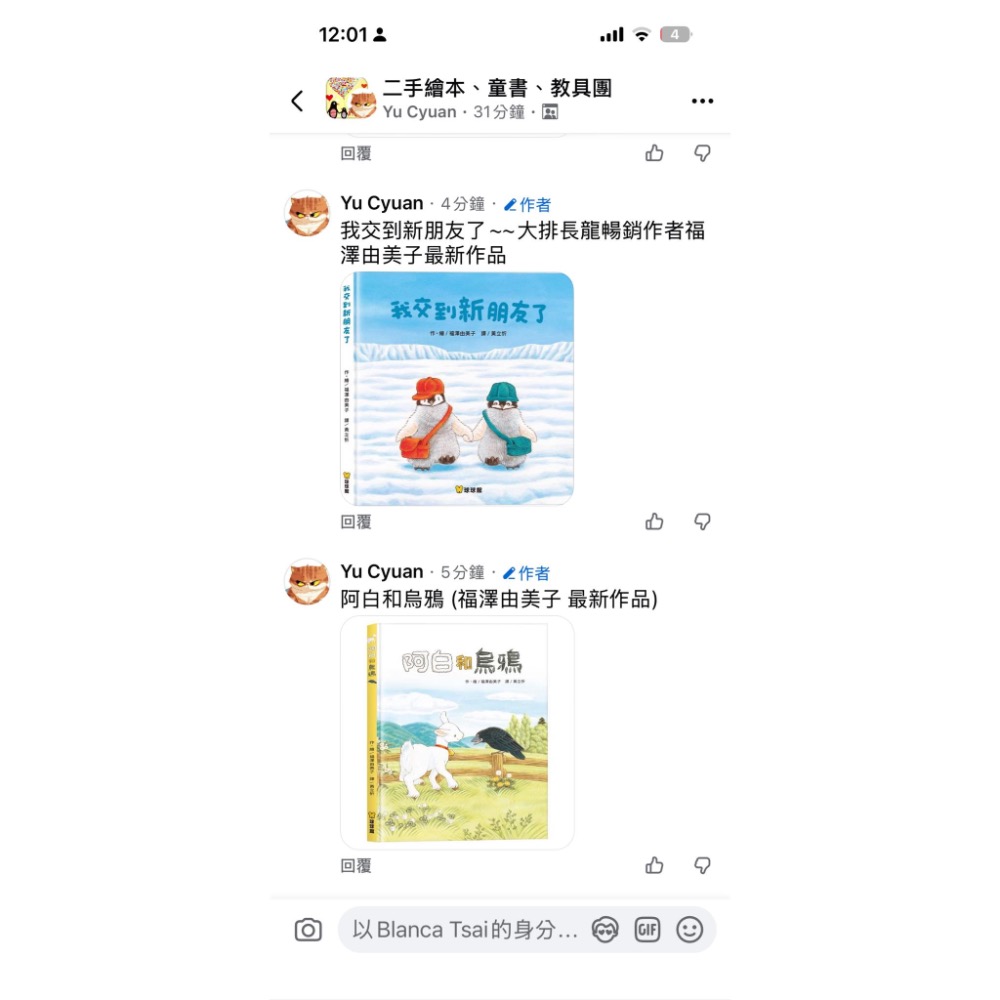This screenshot has width=1000, height=1000.
Task: Like the 阿白和烏鴉 comment
Action: coord(654,866)
